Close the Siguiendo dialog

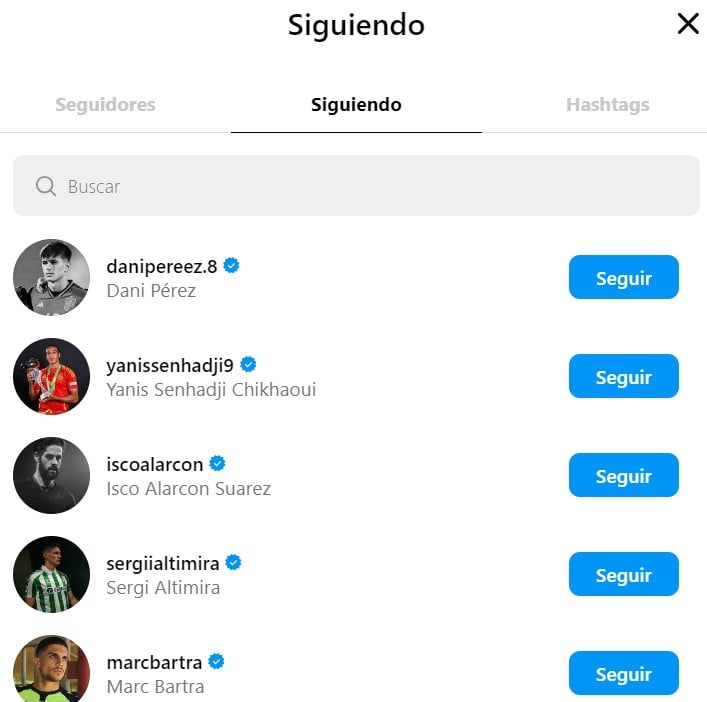click(688, 24)
